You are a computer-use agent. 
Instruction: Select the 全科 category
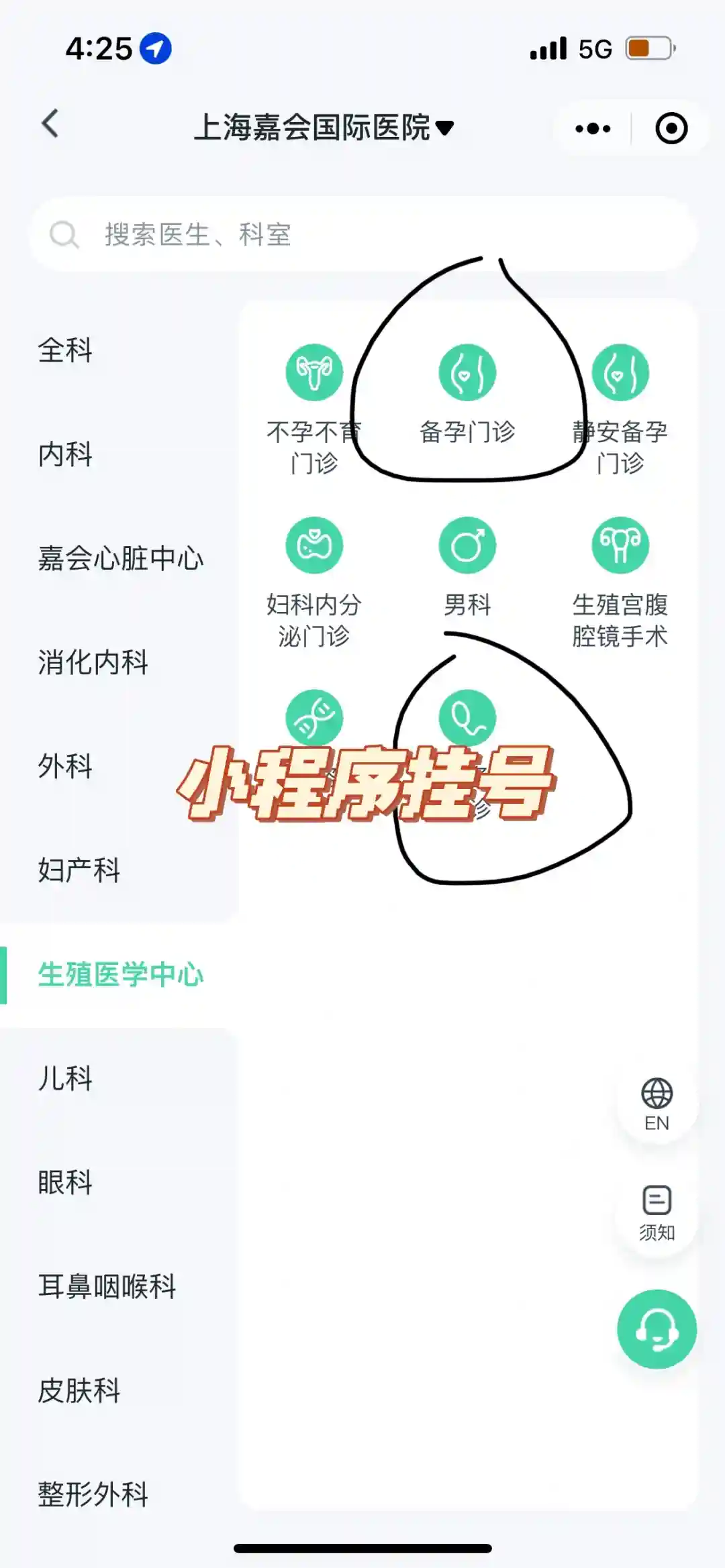coord(65,350)
